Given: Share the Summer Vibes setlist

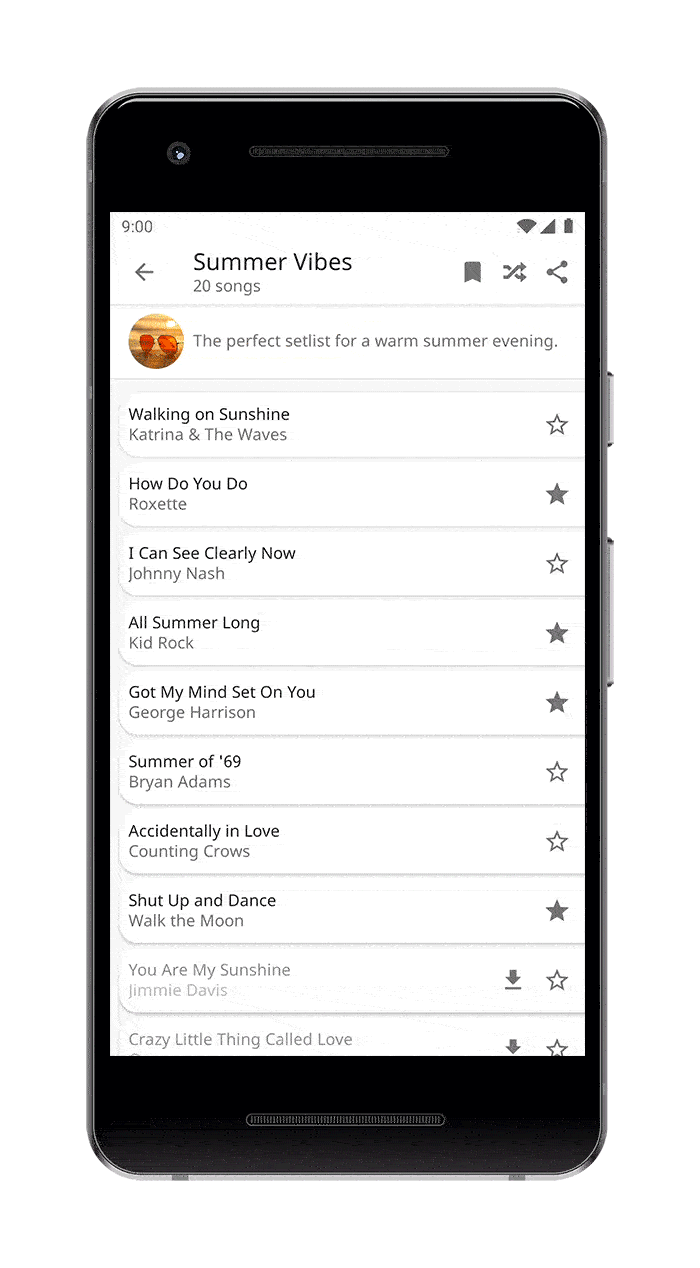Looking at the screenshot, I should 557,272.
